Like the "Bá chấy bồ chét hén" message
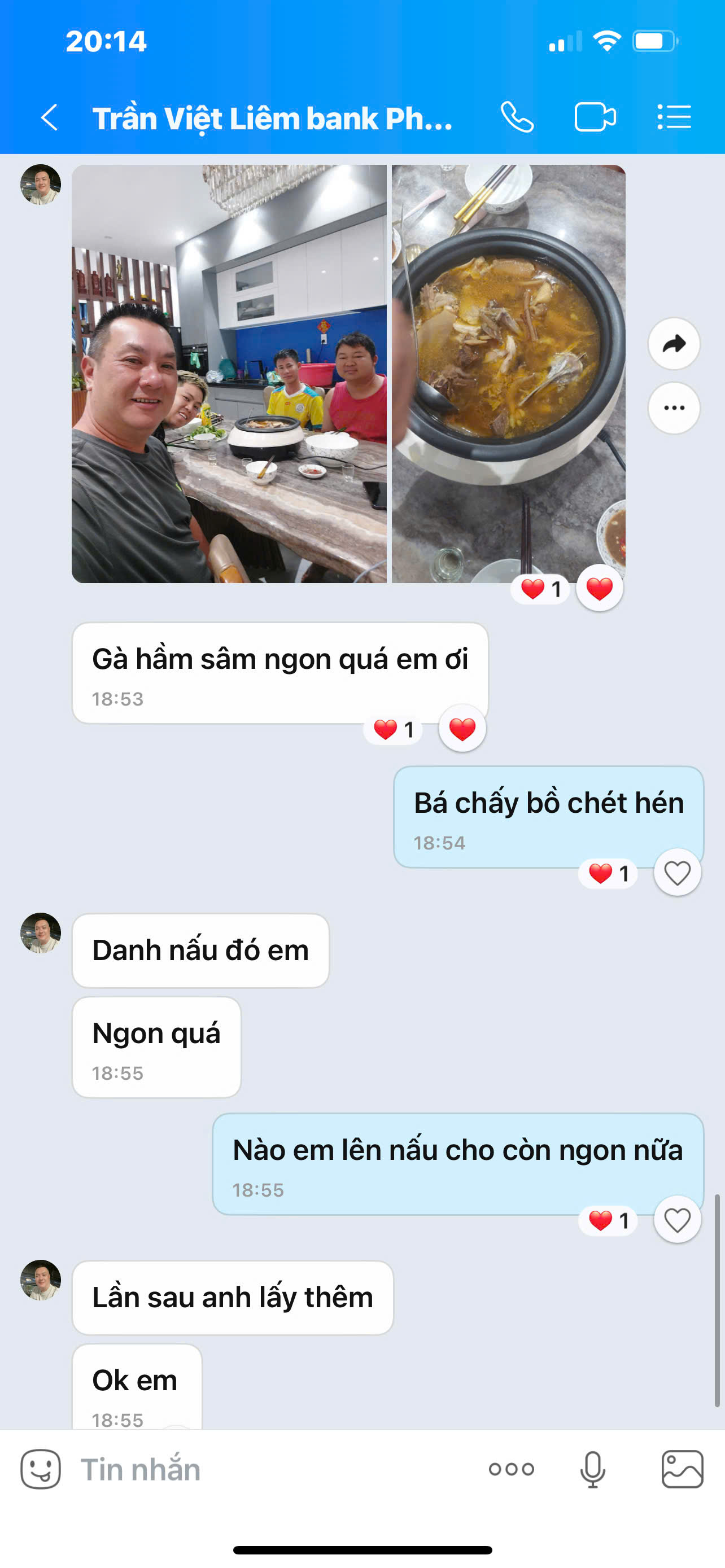The image size is (725, 1568). [677, 874]
